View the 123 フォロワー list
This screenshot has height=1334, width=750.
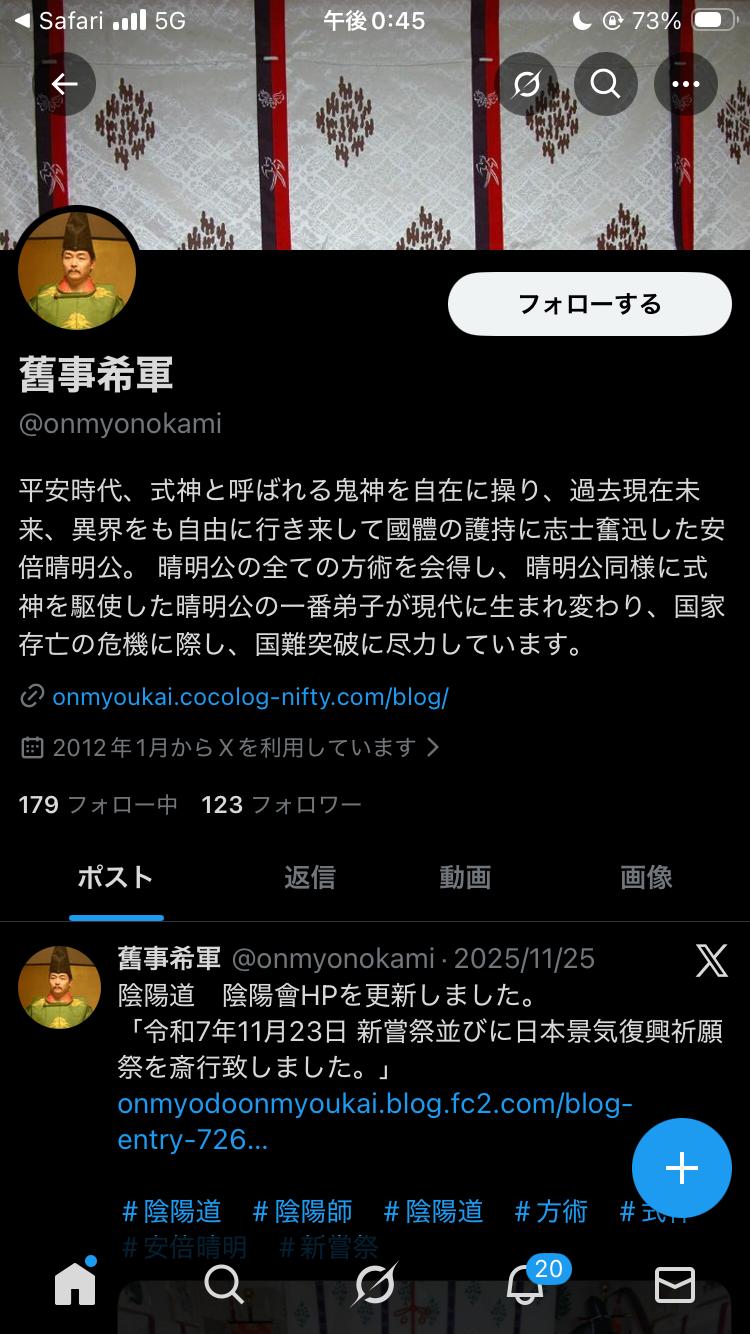coord(281,805)
